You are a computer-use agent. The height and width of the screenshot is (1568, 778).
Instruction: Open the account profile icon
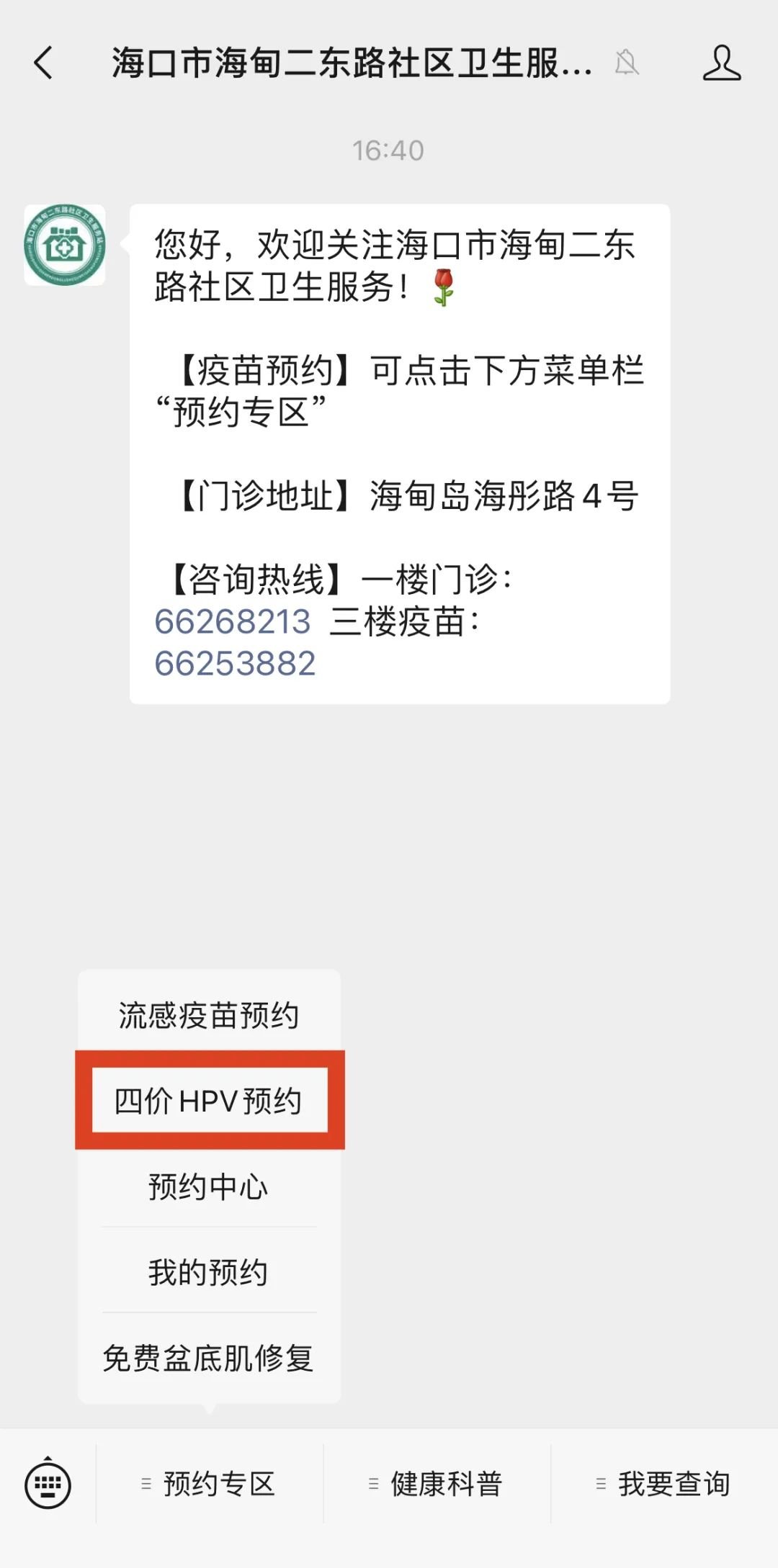pyautogui.click(x=721, y=63)
